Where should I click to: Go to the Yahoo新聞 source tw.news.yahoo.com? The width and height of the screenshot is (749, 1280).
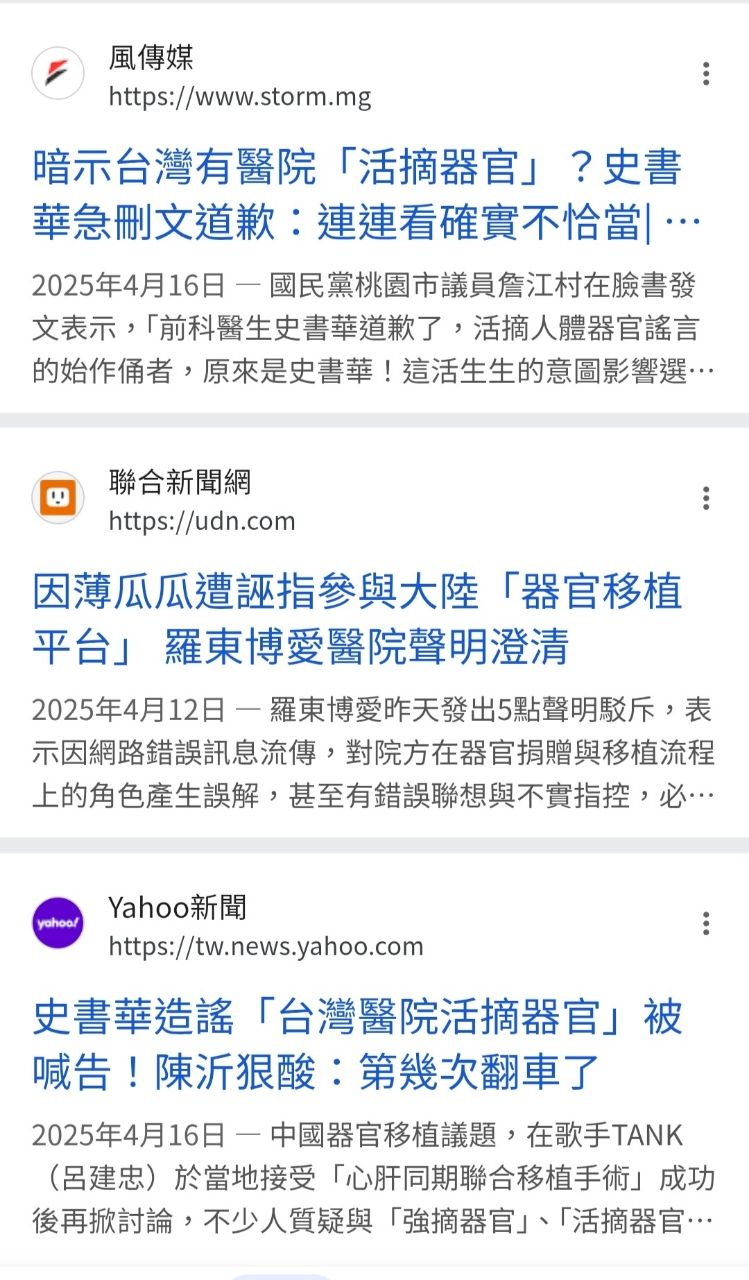pyautogui.click(x=265, y=946)
